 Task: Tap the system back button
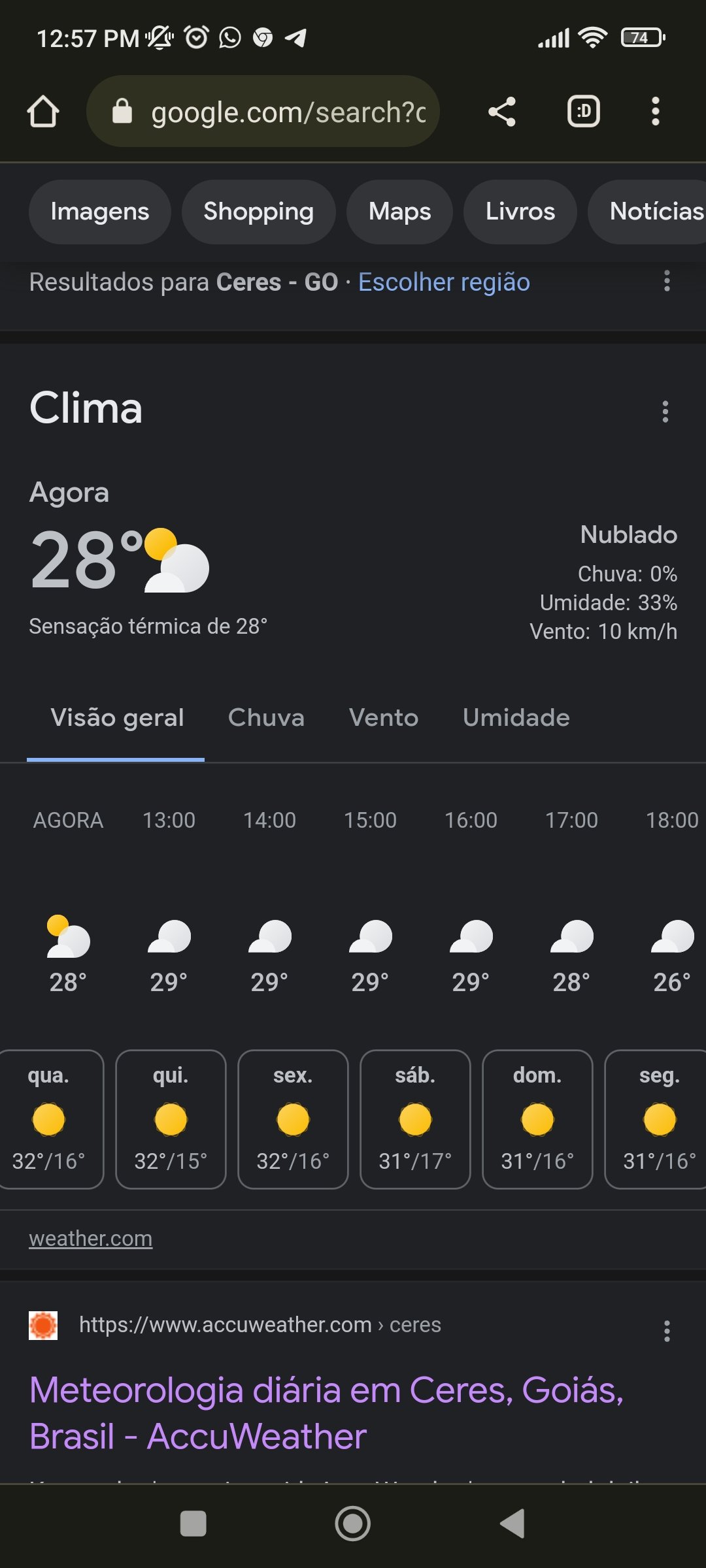pyautogui.click(x=513, y=1524)
